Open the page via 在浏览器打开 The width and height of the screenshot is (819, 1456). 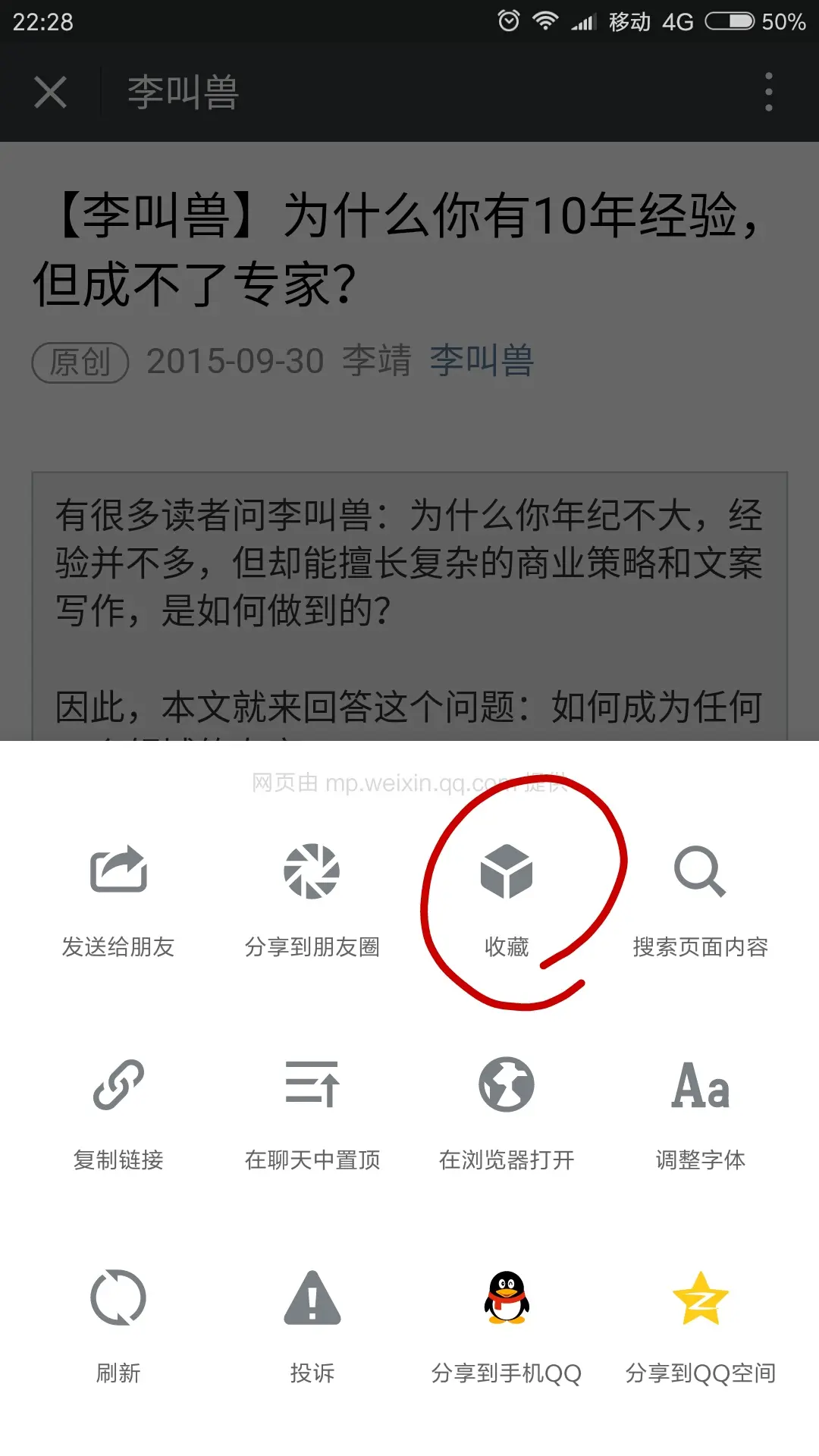click(x=507, y=1112)
